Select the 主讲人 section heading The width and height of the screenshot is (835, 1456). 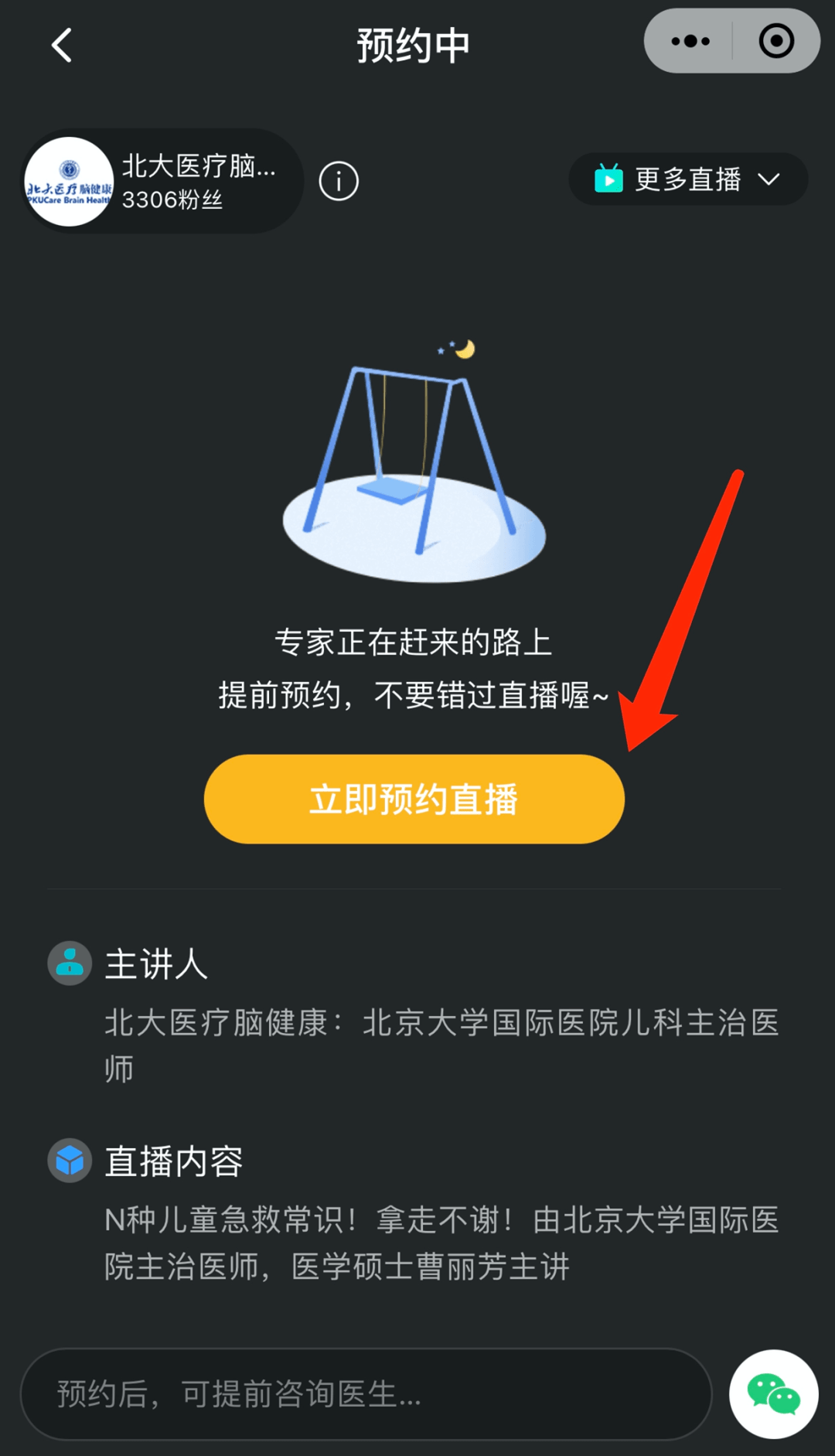click(x=155, y=963)
